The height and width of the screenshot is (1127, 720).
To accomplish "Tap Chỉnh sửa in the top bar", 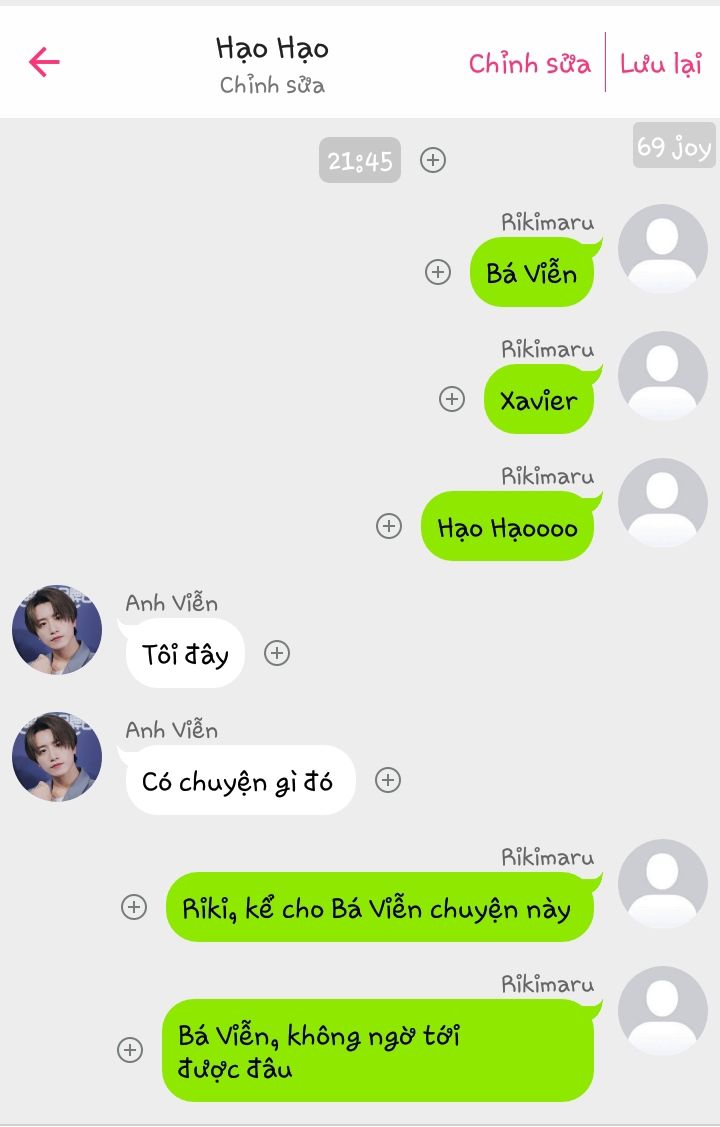I will point(529,63).
